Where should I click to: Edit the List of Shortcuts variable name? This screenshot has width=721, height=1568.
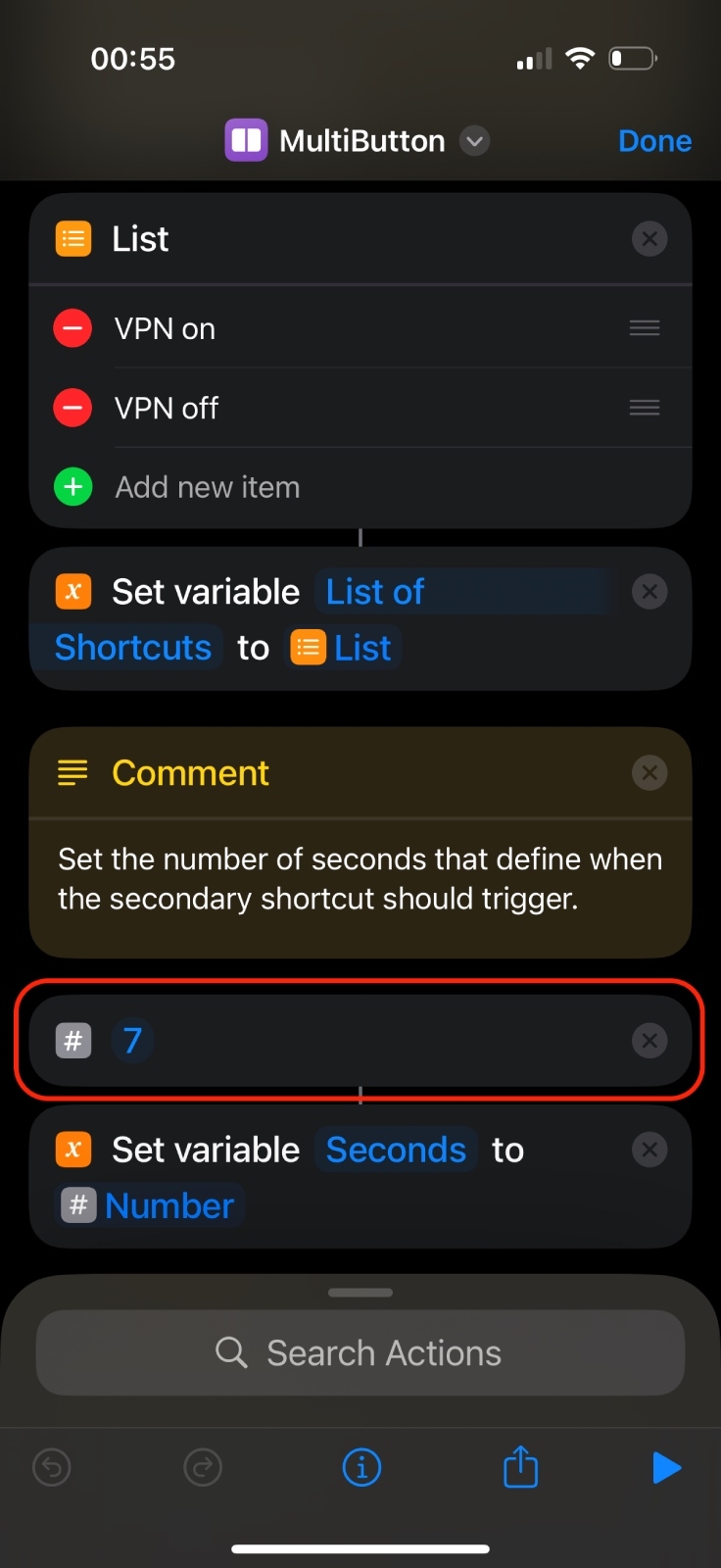375,592
